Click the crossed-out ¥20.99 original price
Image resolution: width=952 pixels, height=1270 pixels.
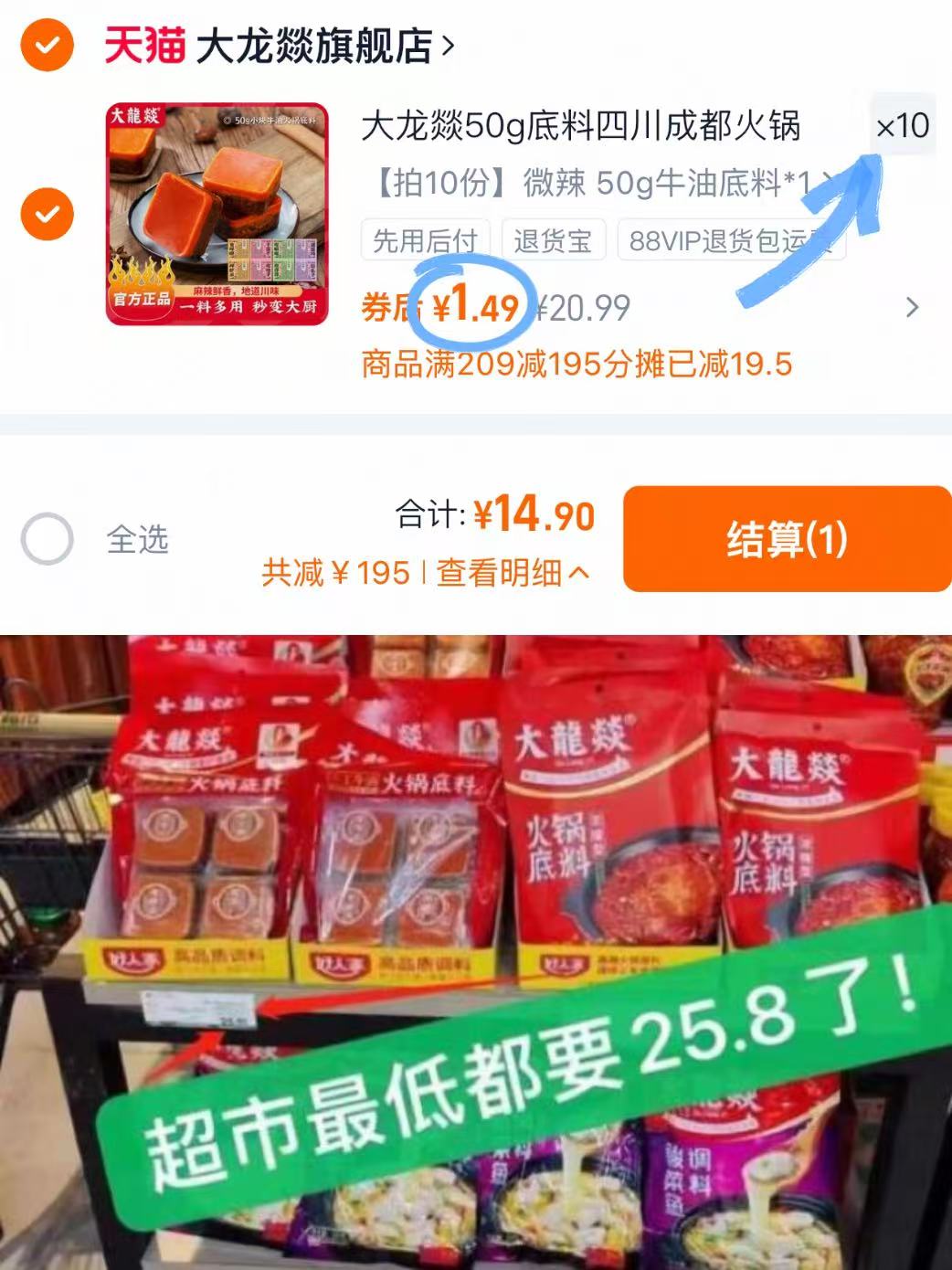(581, 309)
